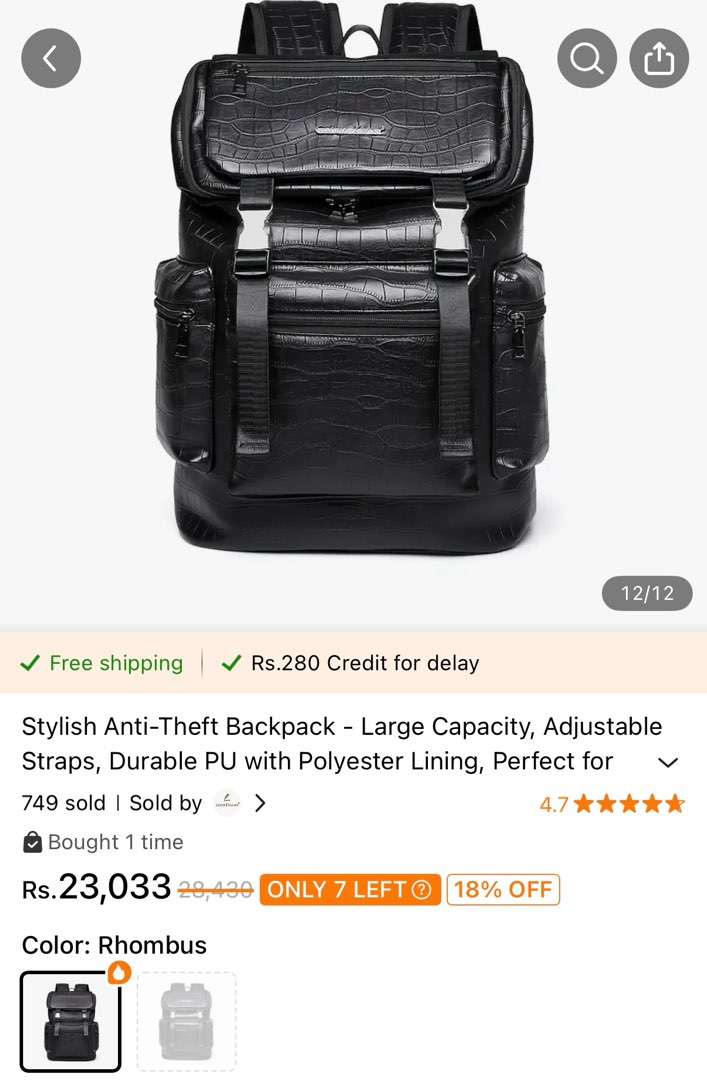
Task: Select the first black Rhombus color swatch
Action: tap(70, 1021)
